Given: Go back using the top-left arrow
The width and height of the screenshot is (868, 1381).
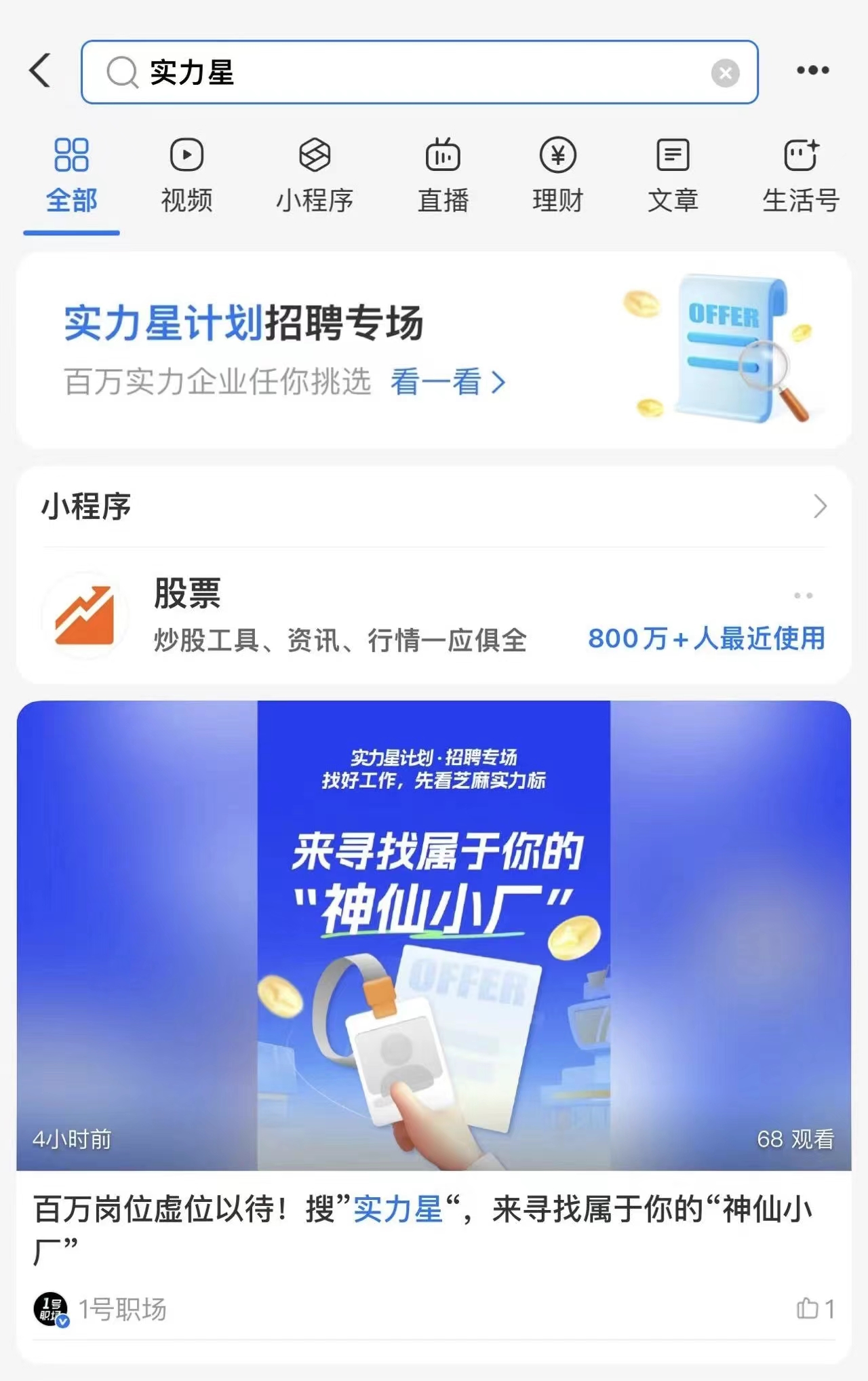Looking at the screenshot, I should coord(41,71).
